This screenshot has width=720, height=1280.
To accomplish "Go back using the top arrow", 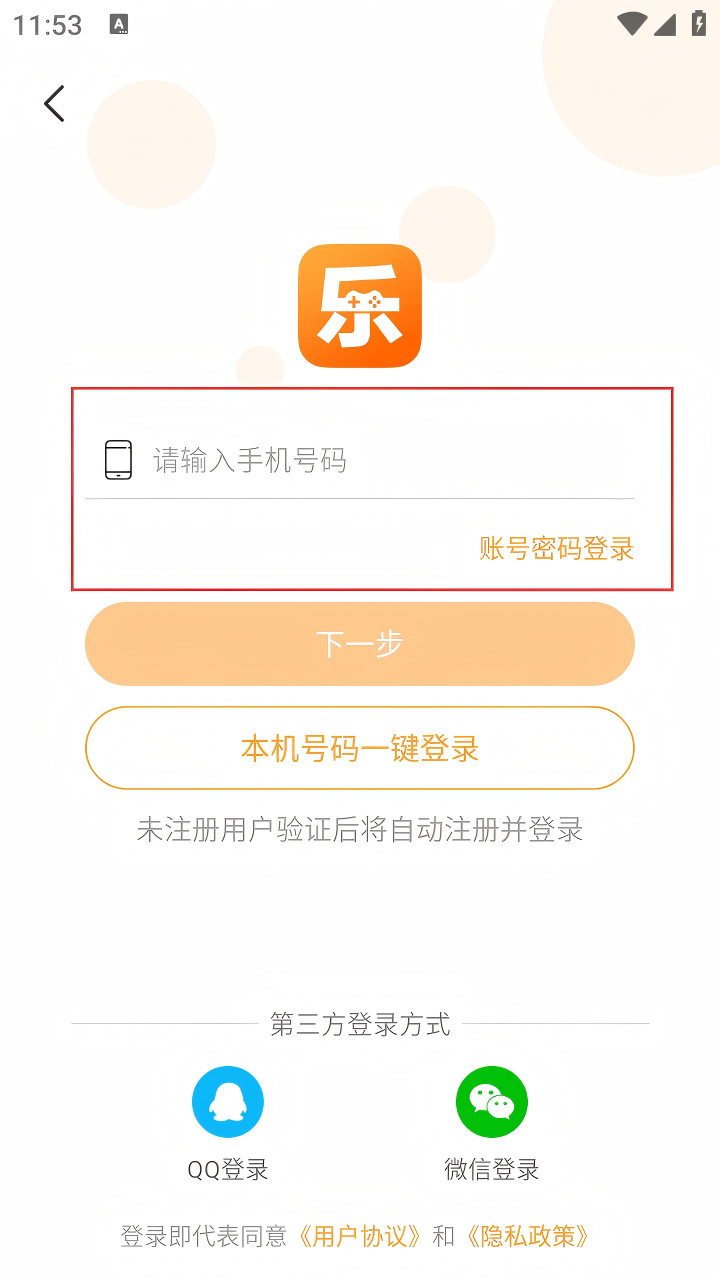I will coord(54,103).
